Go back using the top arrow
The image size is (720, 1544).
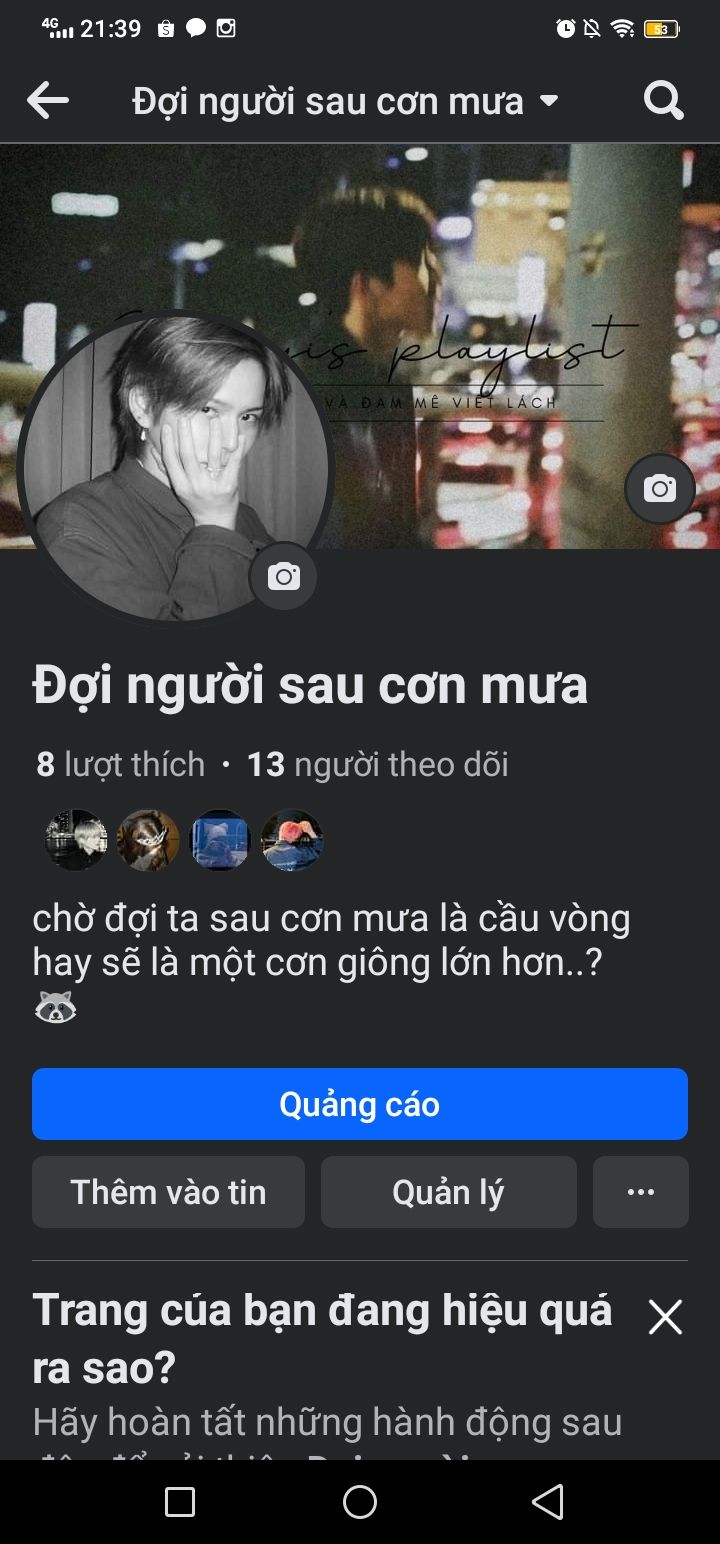48,101
